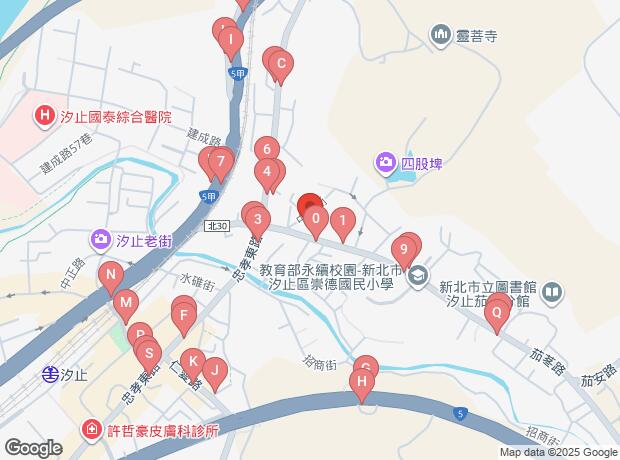Viewport: 620px width, 460px height.
Task: Open the 四股埤 photo spot icon
Action: click(386, 161)
